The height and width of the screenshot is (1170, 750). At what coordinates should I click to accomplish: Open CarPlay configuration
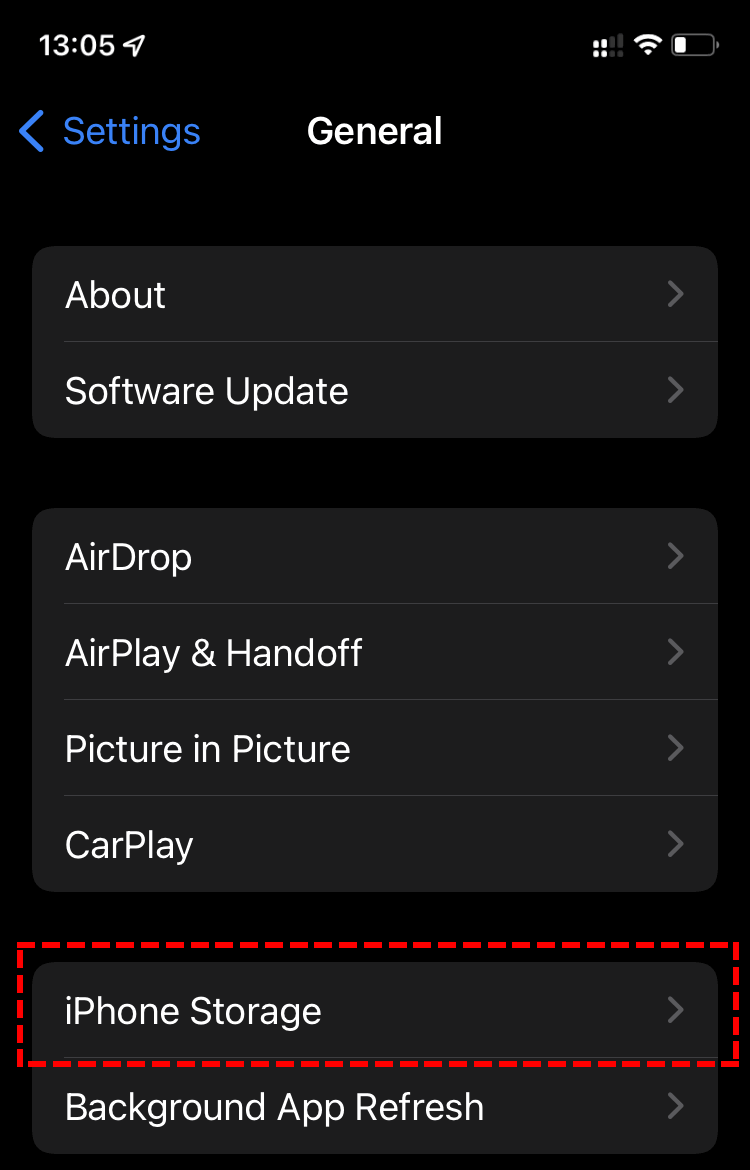point(375,844)
